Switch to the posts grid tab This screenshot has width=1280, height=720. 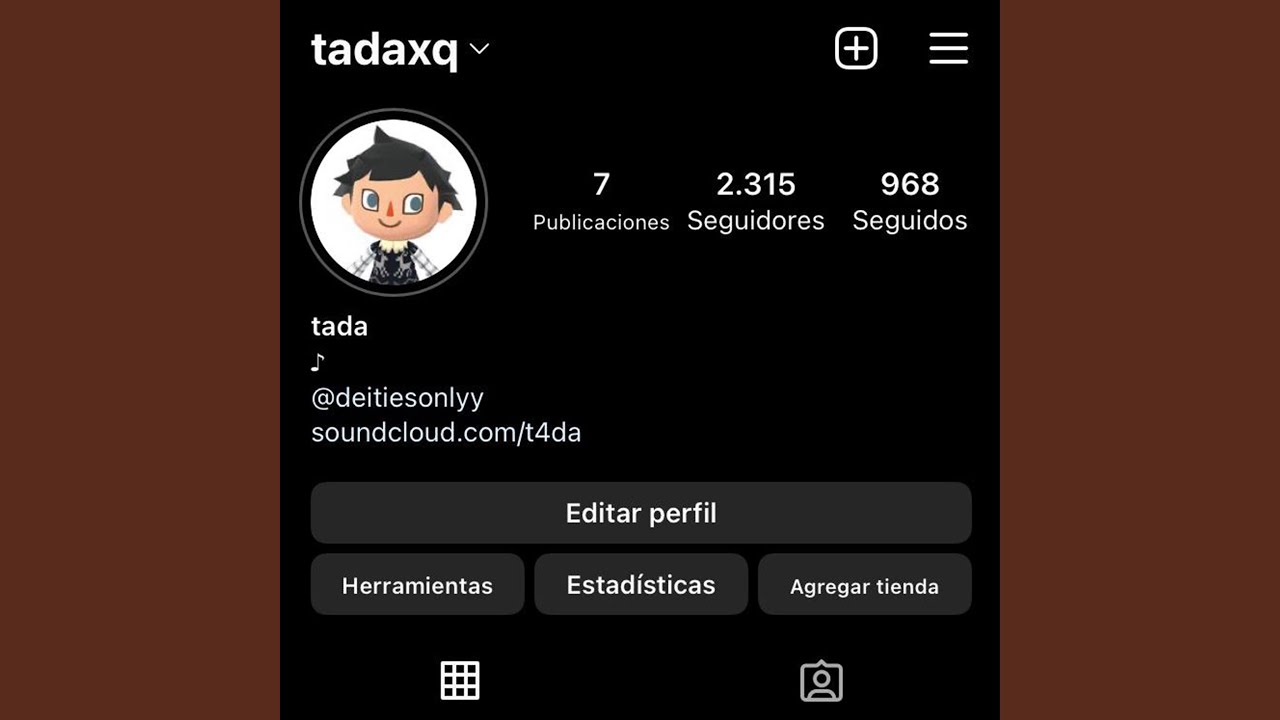460,681
